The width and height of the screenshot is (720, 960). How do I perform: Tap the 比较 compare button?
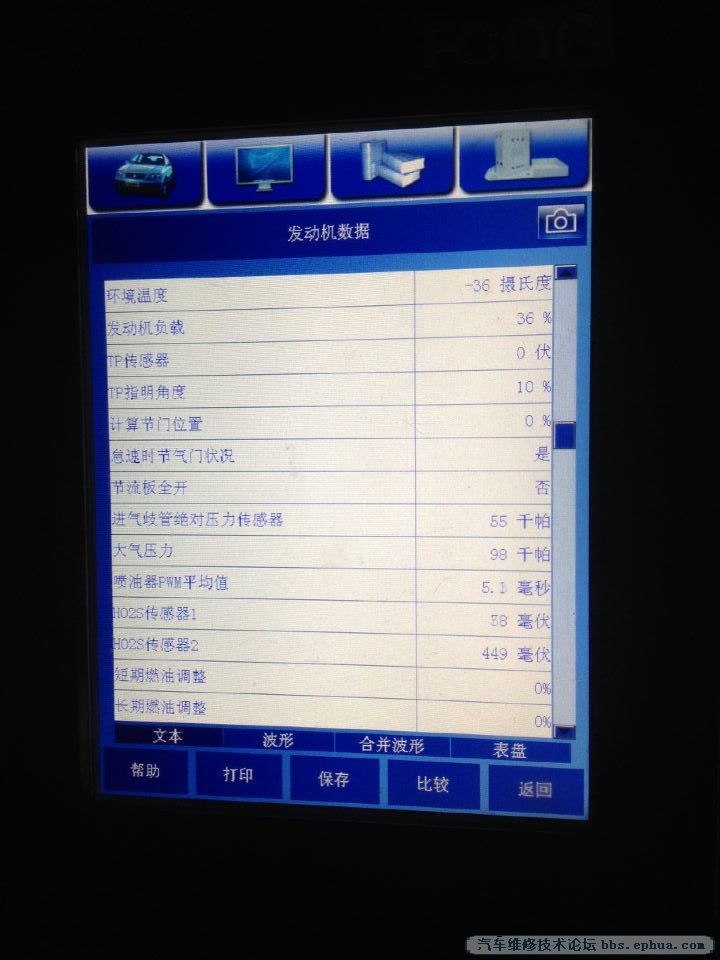432,784
